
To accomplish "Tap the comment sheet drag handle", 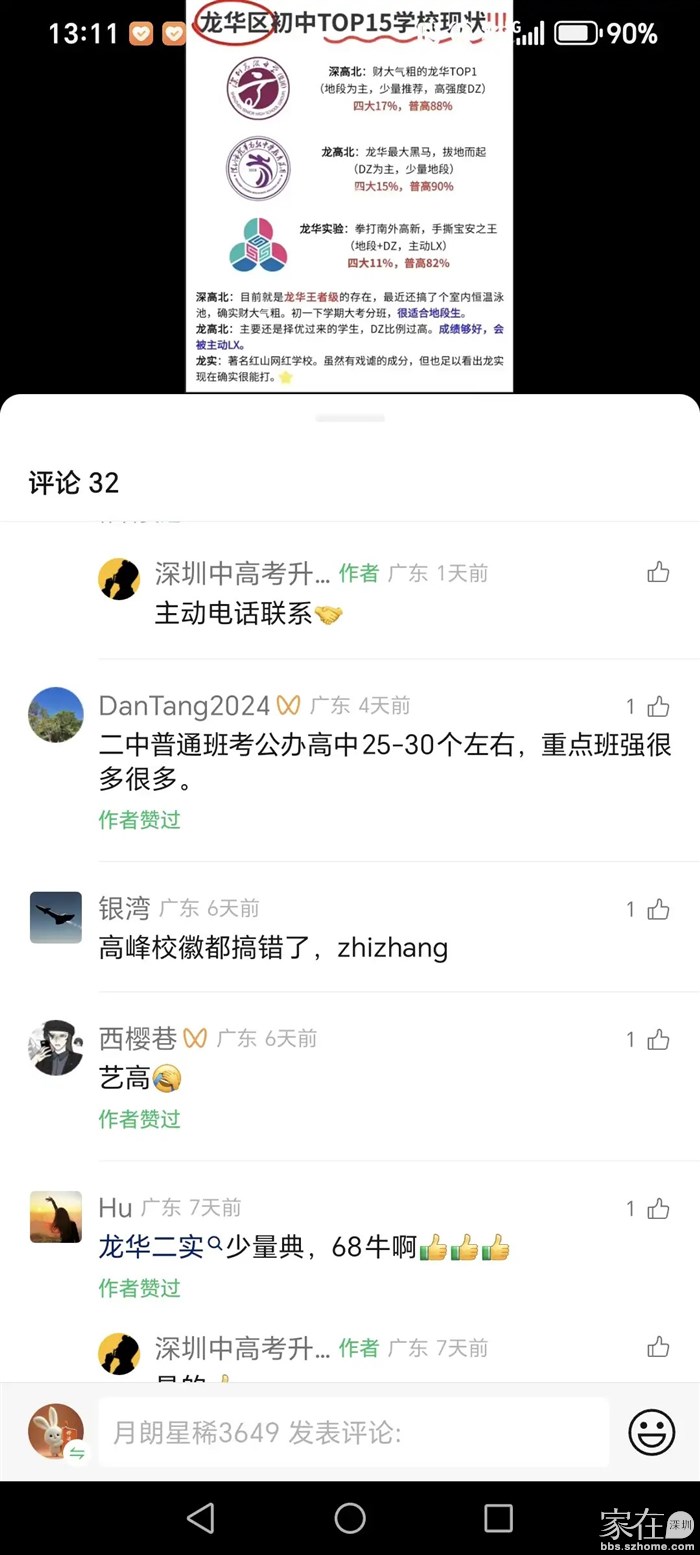I will (350, 418).
